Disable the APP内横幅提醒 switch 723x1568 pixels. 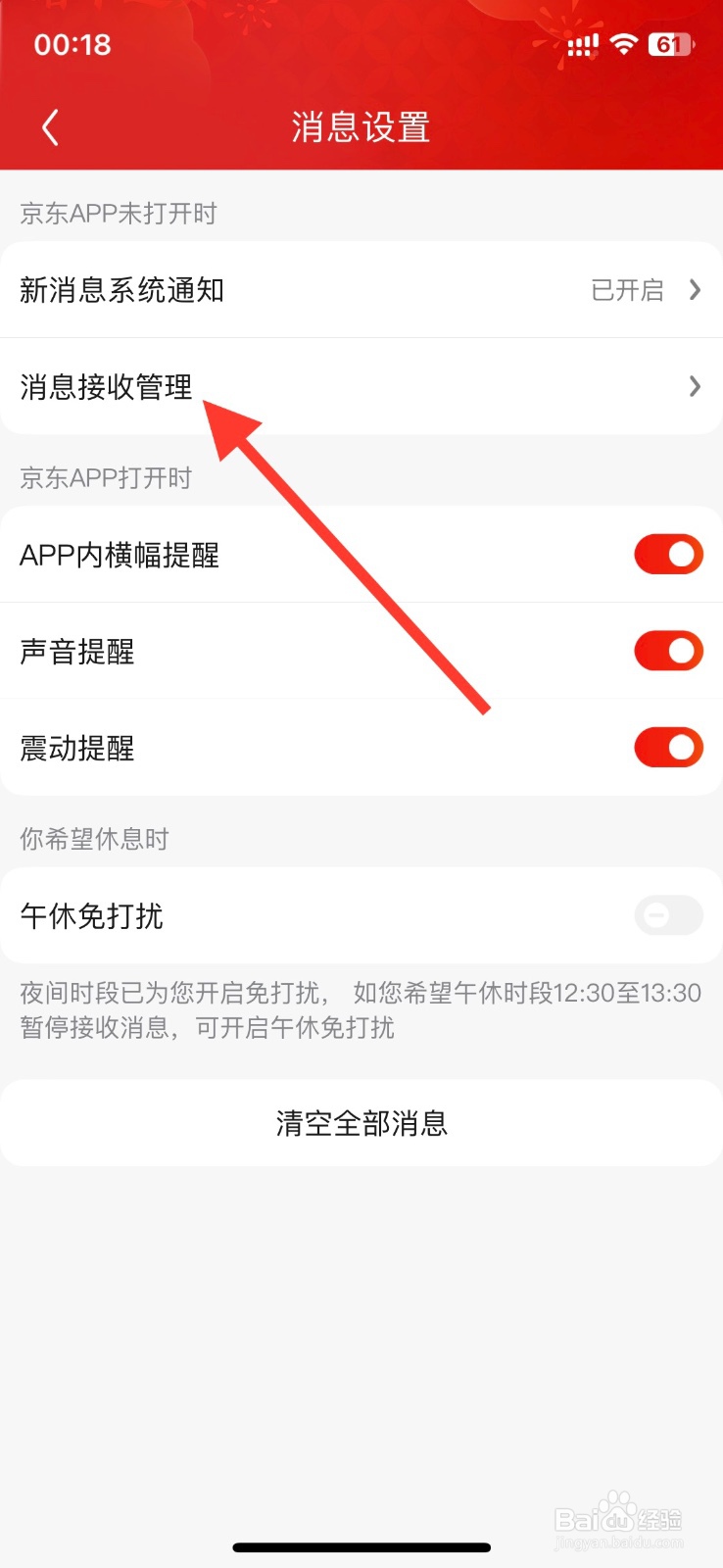click(667, 554)
